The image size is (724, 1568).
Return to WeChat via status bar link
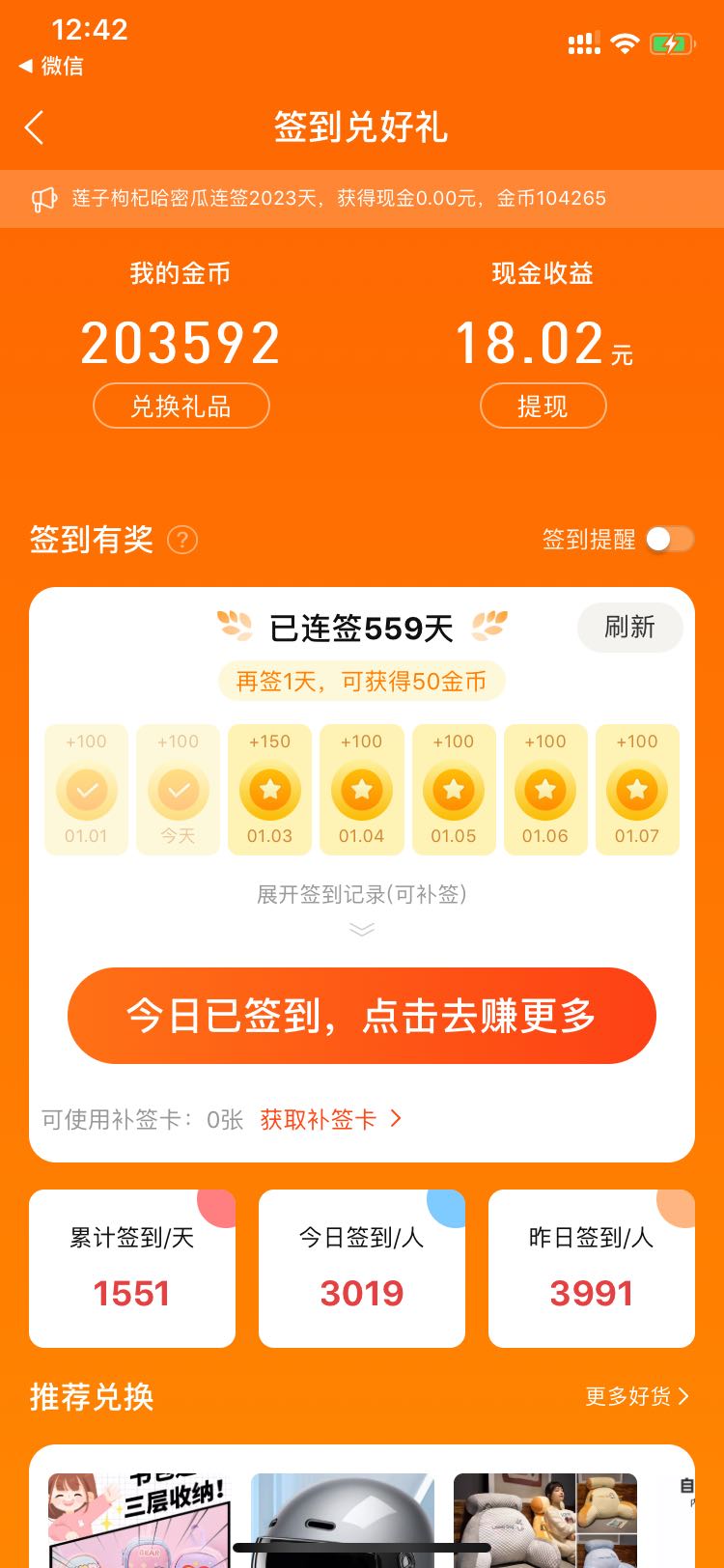click(x=52, y=66)
